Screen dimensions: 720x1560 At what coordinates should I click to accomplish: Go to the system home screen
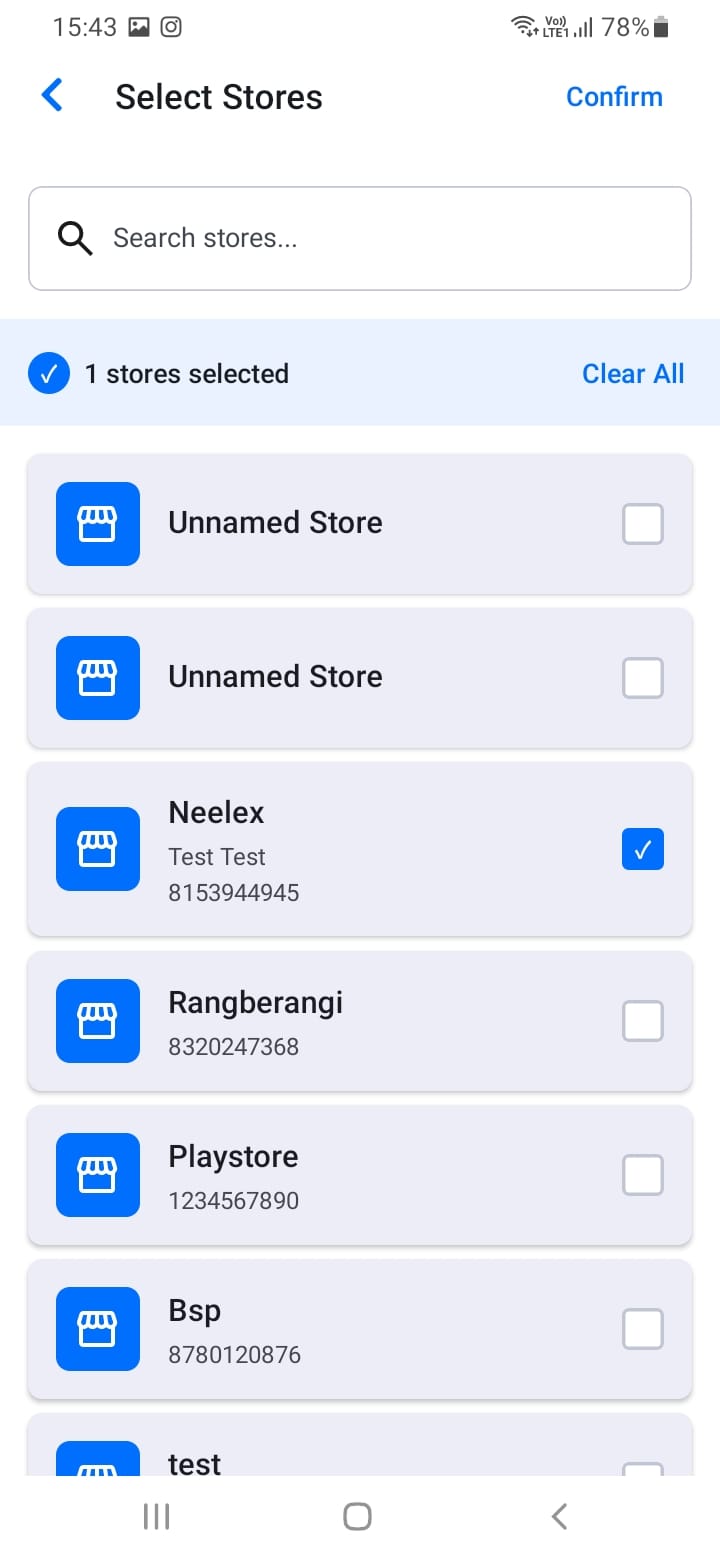(x=358, y=1516)
